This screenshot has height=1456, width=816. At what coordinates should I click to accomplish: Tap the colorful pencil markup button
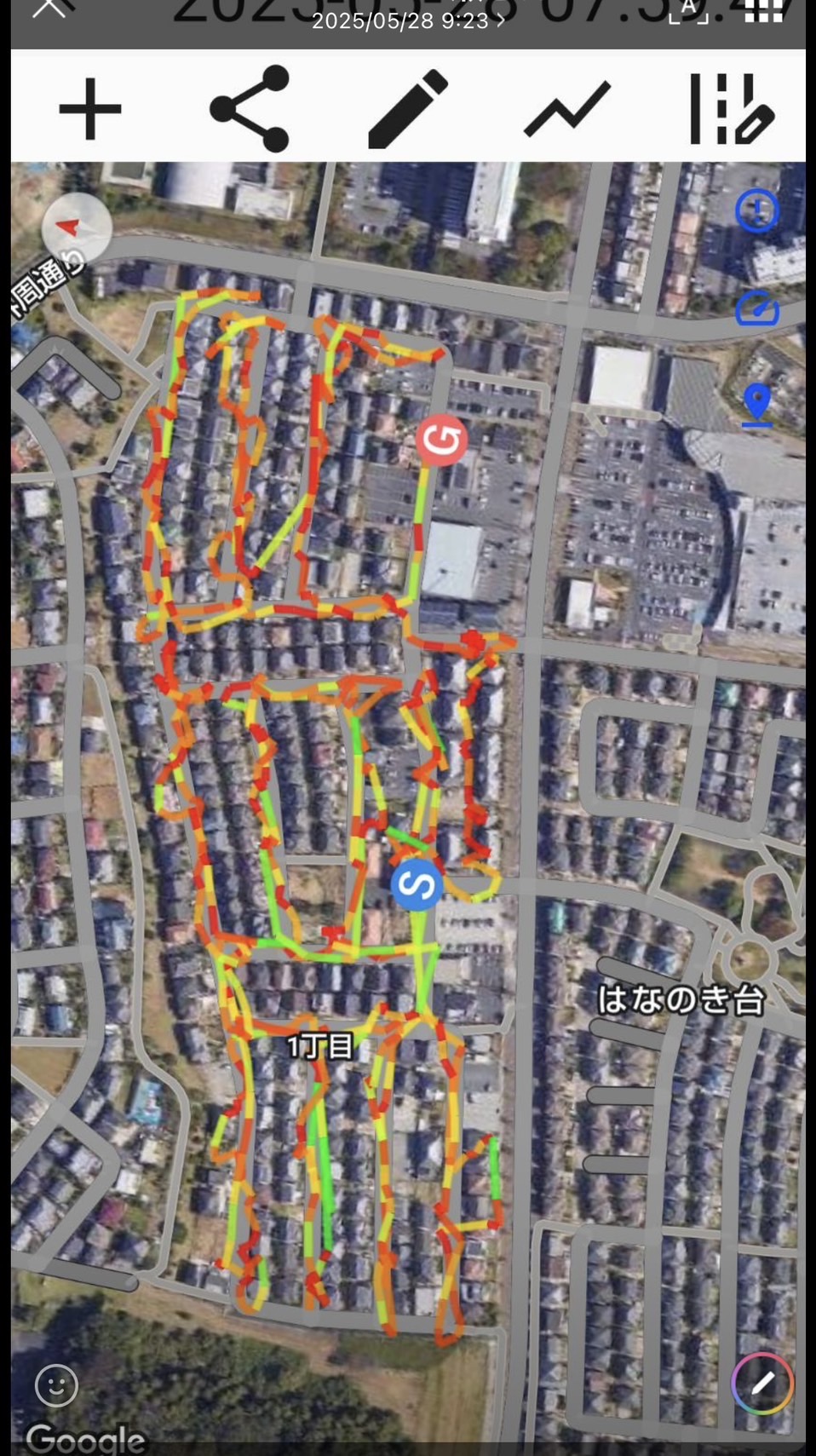[x=762, y=1384]
